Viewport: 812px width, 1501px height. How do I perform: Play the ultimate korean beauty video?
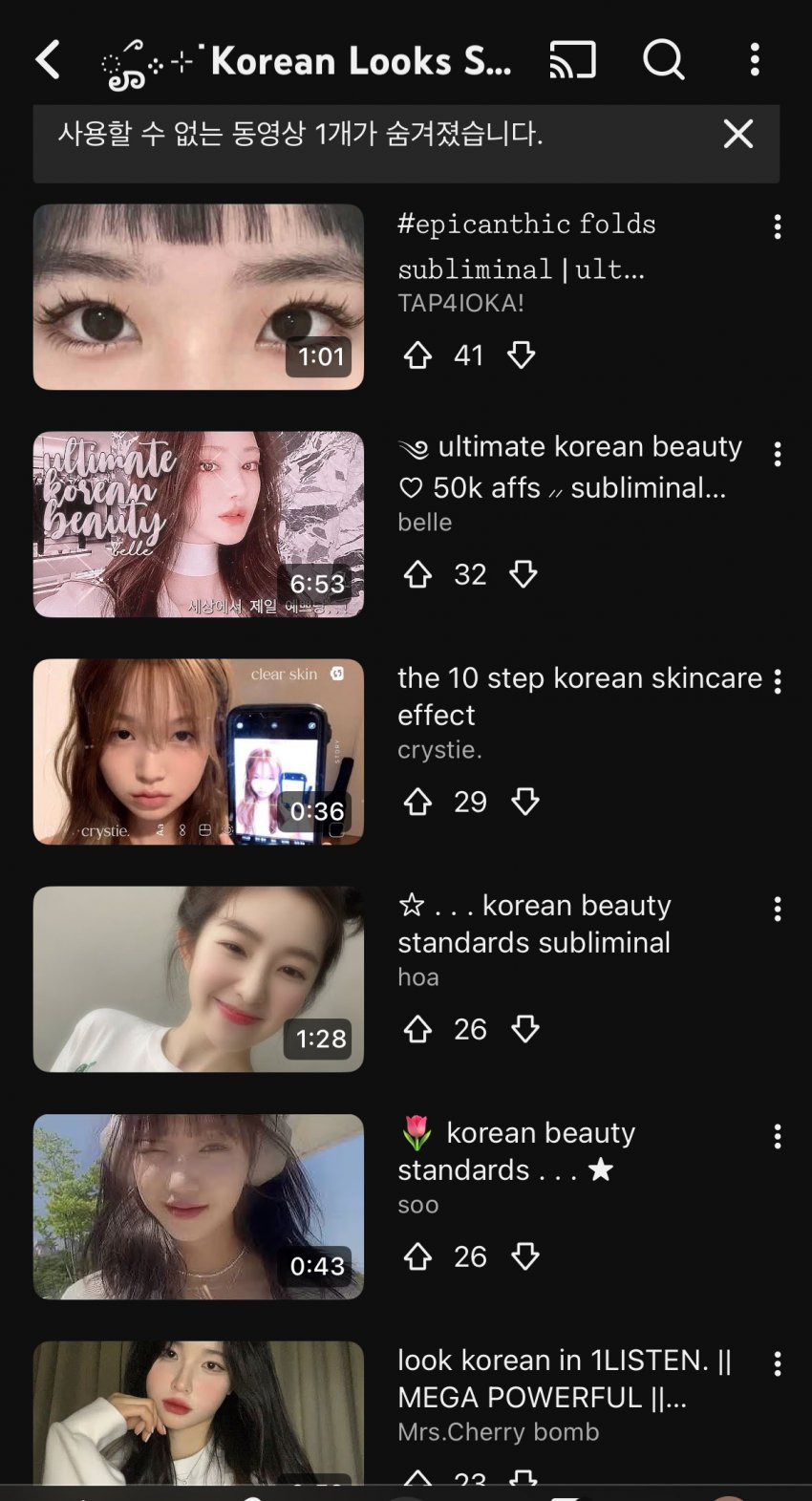(x=199, y=524)
